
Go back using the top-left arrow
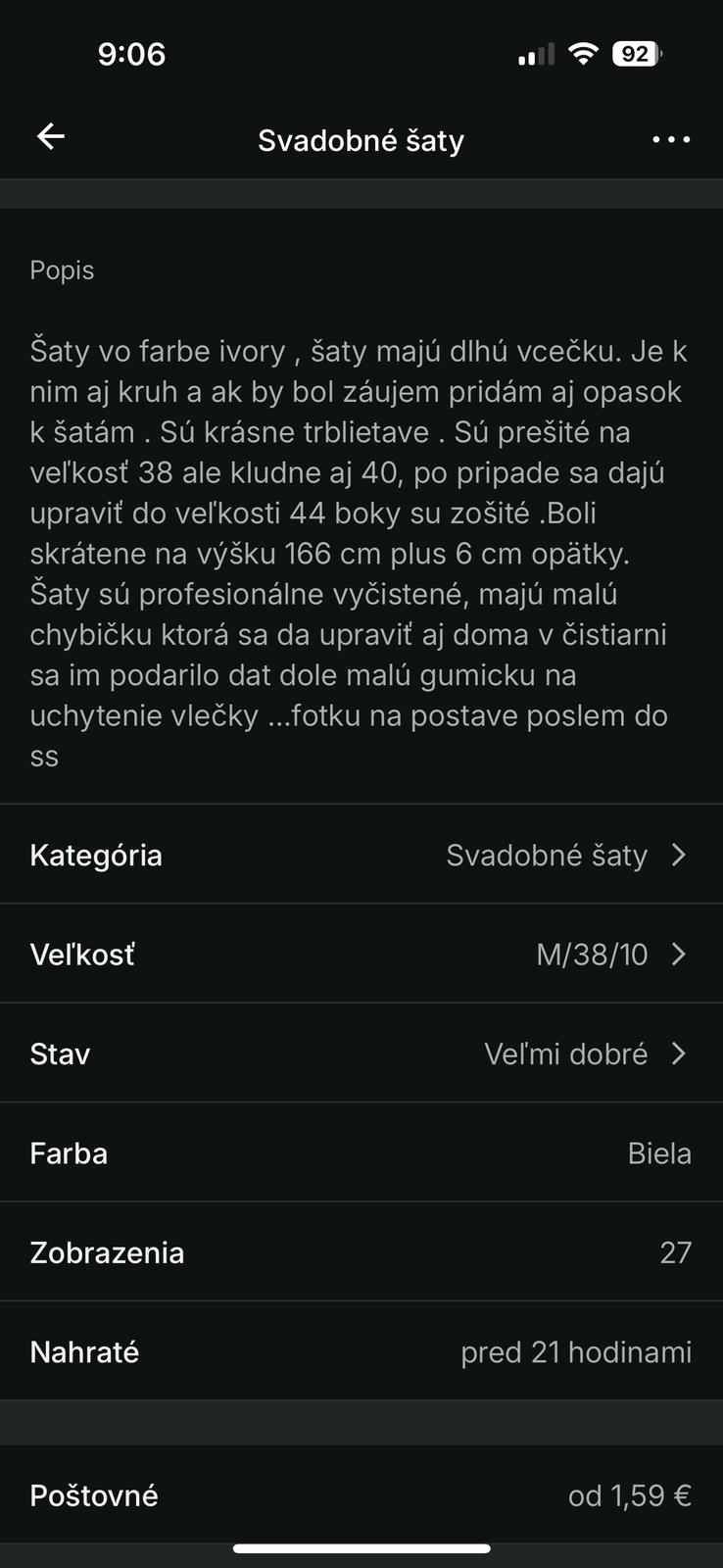[51, 137]
